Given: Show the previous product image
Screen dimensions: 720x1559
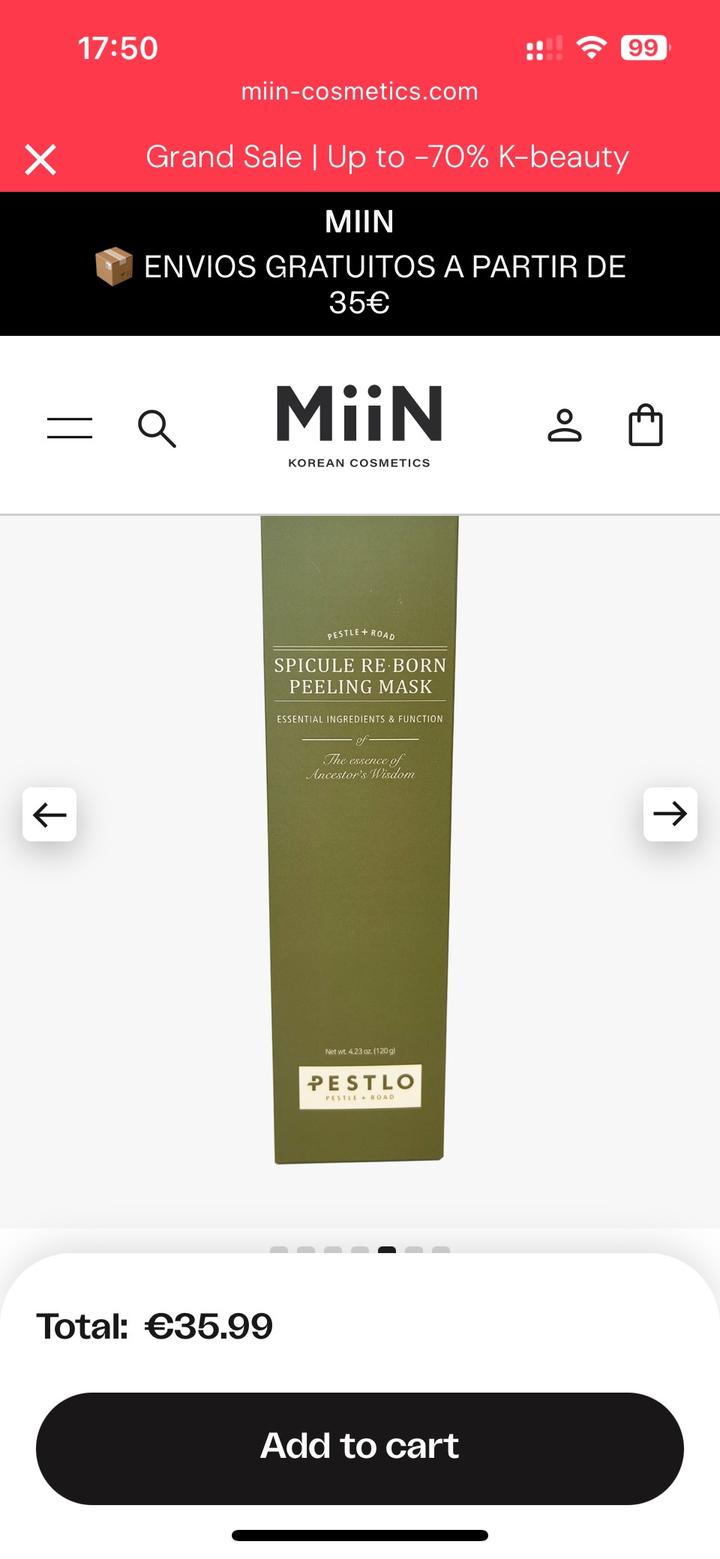Looking at the screenshot, I should point(50,814).
